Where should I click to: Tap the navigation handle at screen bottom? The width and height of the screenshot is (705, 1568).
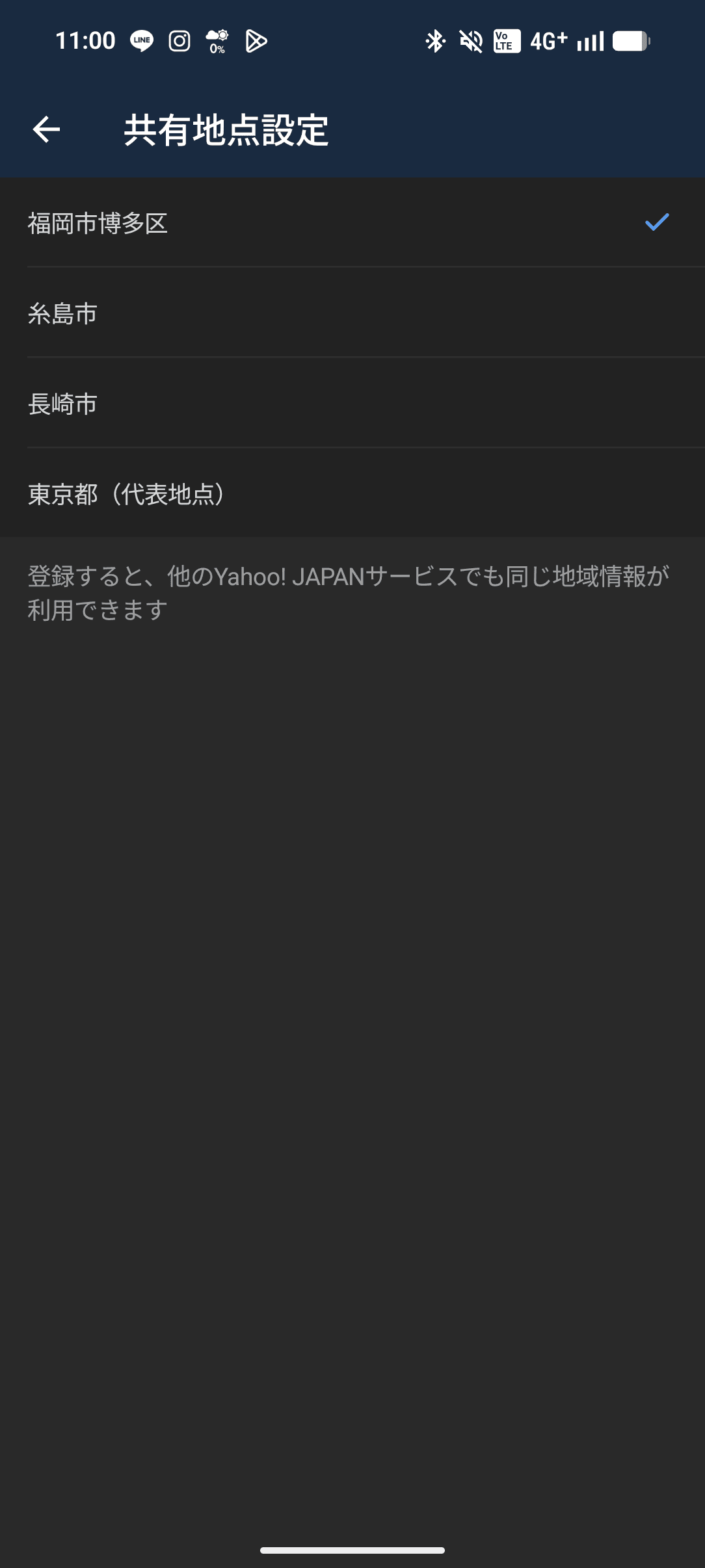point(352,1551)
